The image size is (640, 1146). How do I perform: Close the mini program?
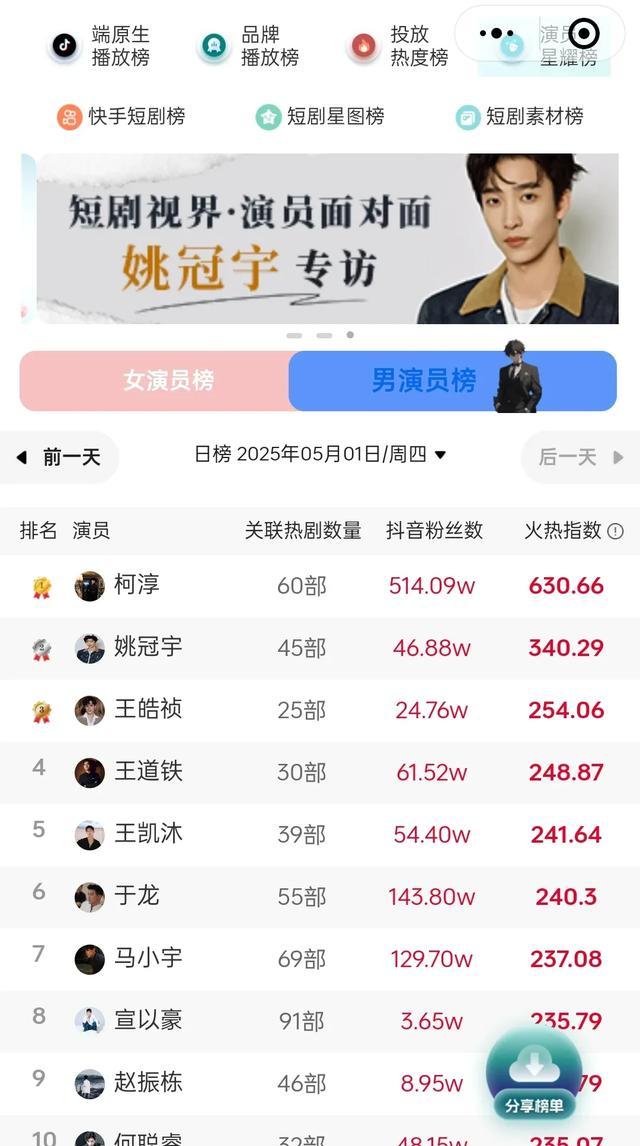(583, 34)
